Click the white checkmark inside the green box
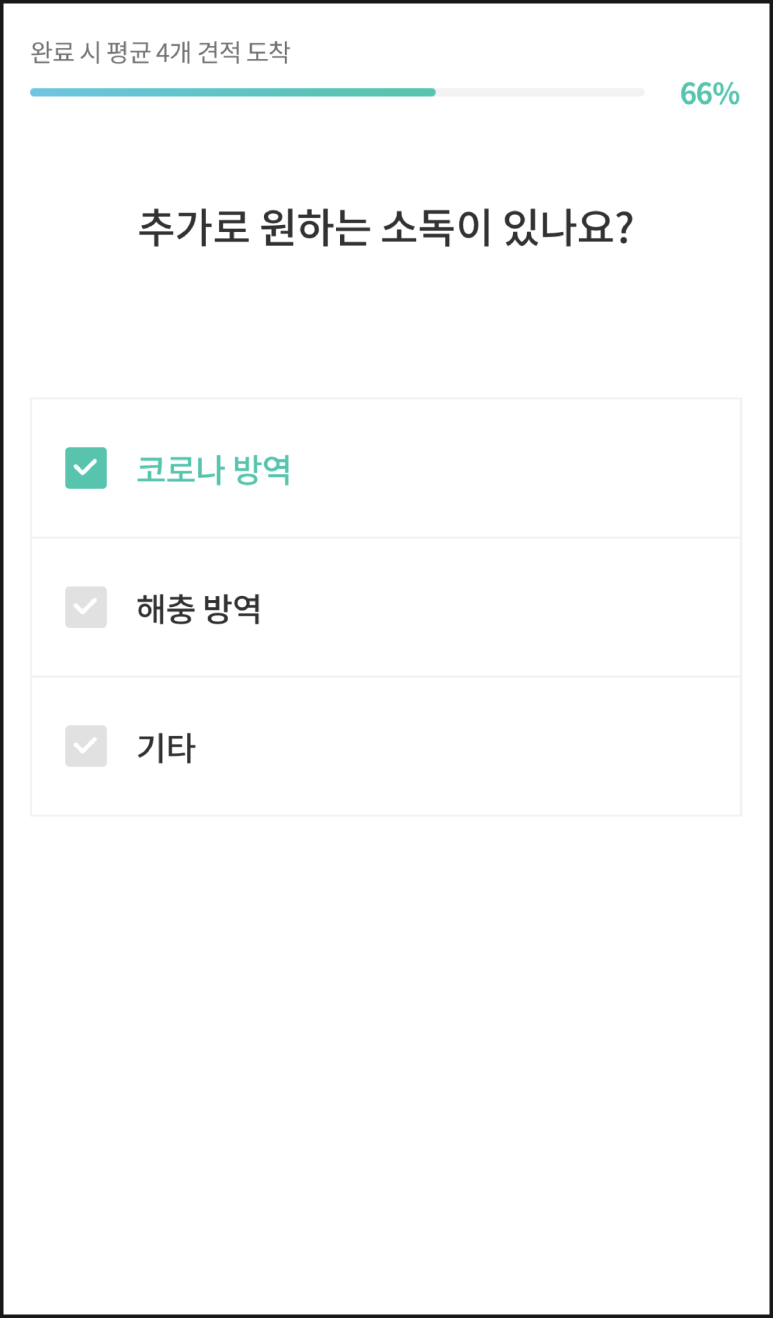The width and height of the screenshot is (773, 1318). (x=85, y=468)
